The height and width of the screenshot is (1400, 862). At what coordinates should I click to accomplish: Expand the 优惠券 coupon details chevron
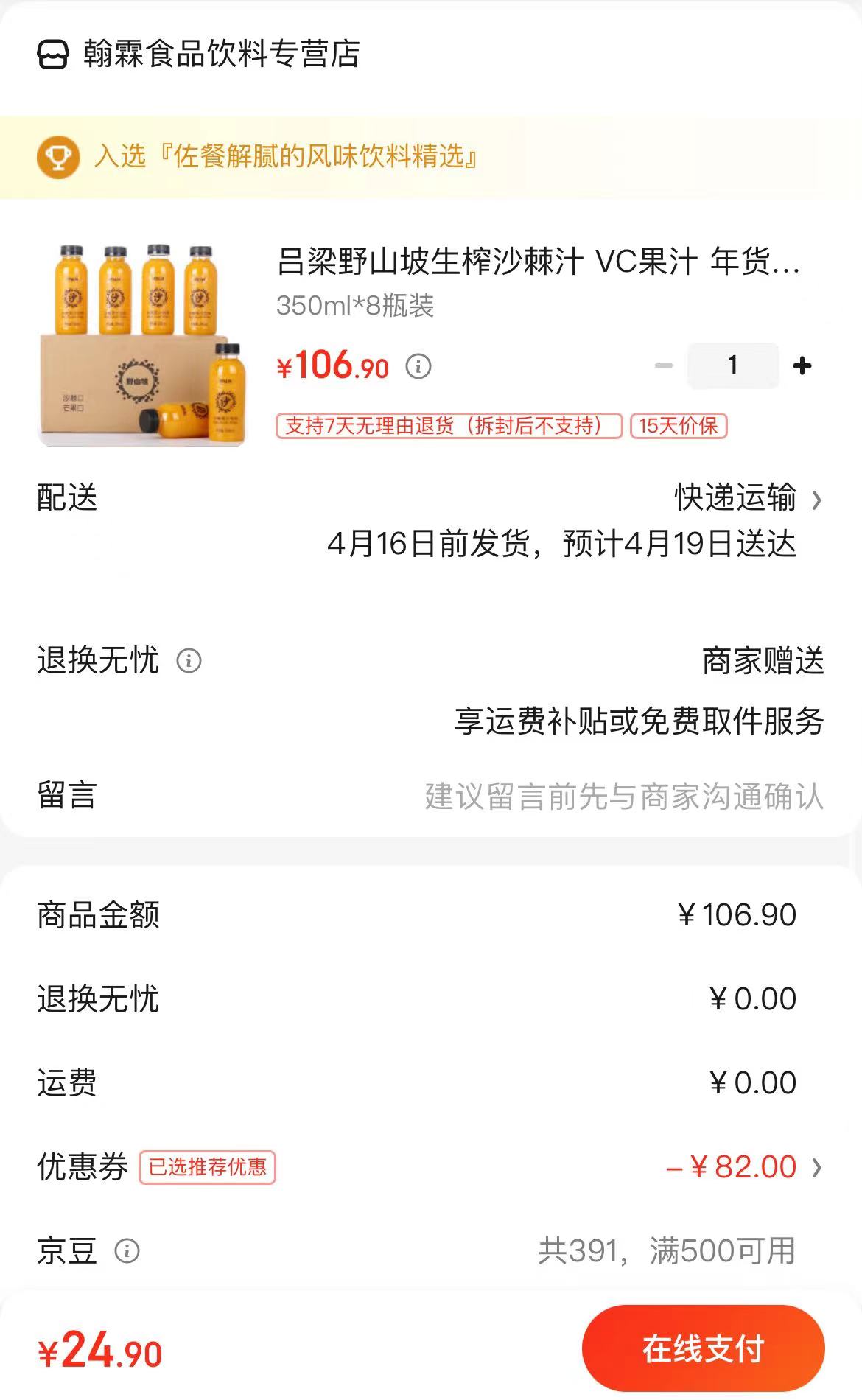click(x=818, y=1166)
